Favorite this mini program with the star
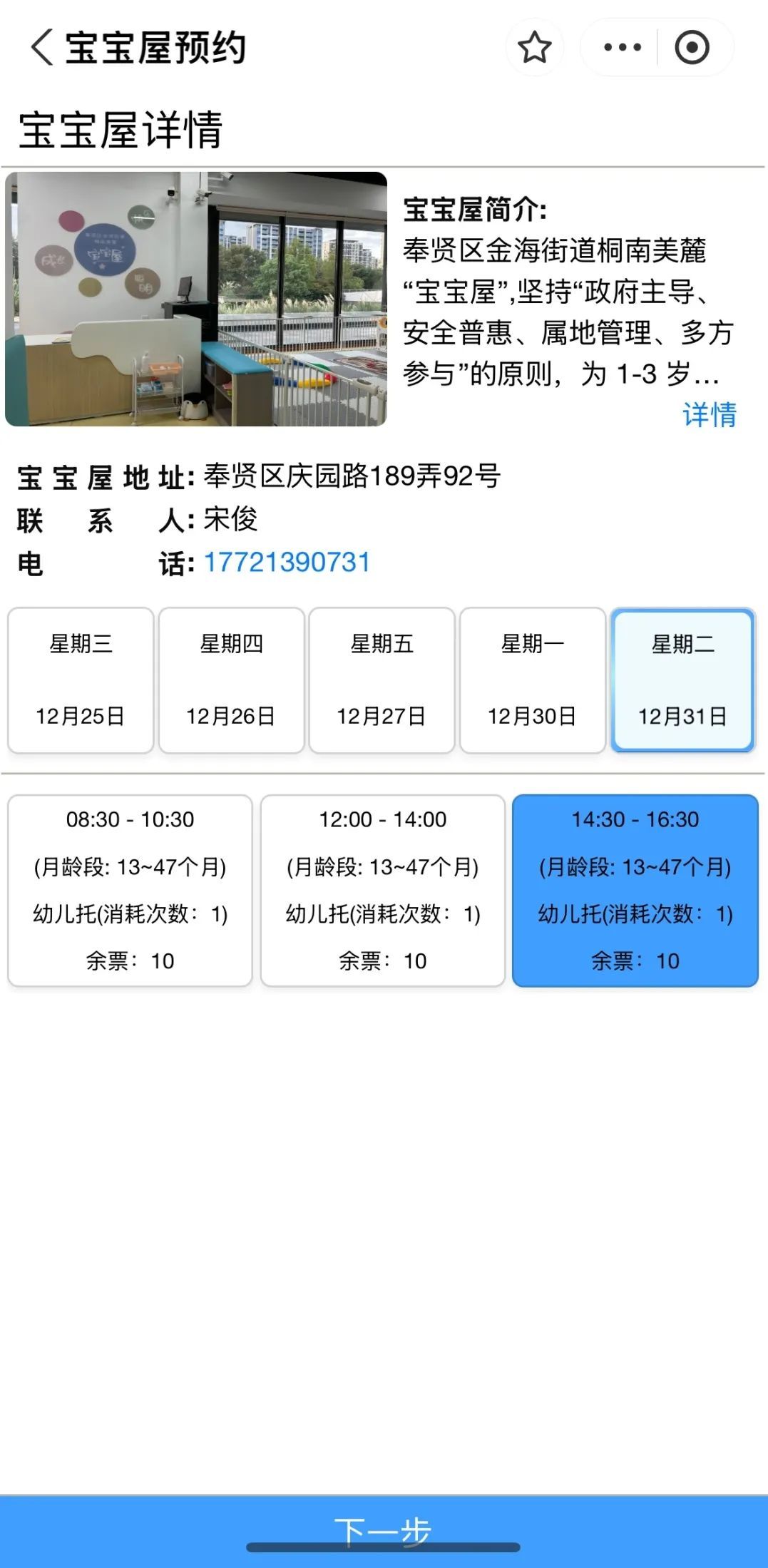The height and width of the screenshot is (1568, 768). [x=535, y=48]
